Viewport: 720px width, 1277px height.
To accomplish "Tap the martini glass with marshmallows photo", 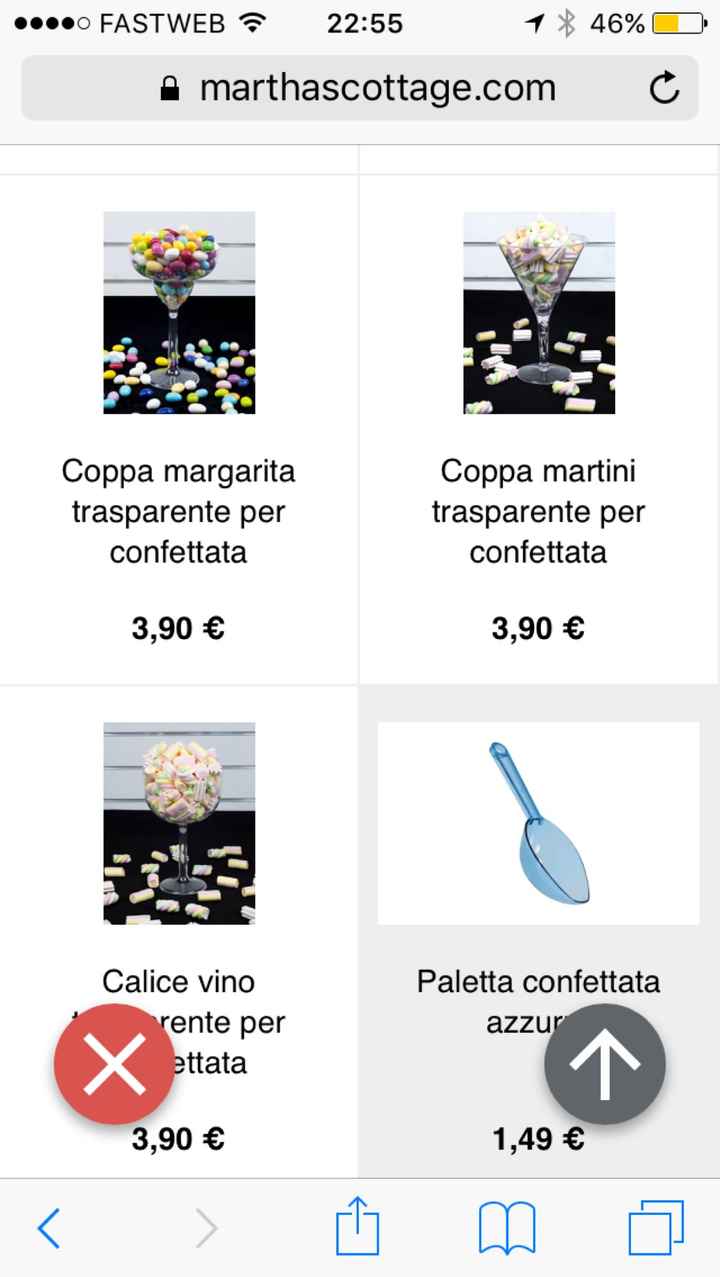I will click(x=538, y=311).
